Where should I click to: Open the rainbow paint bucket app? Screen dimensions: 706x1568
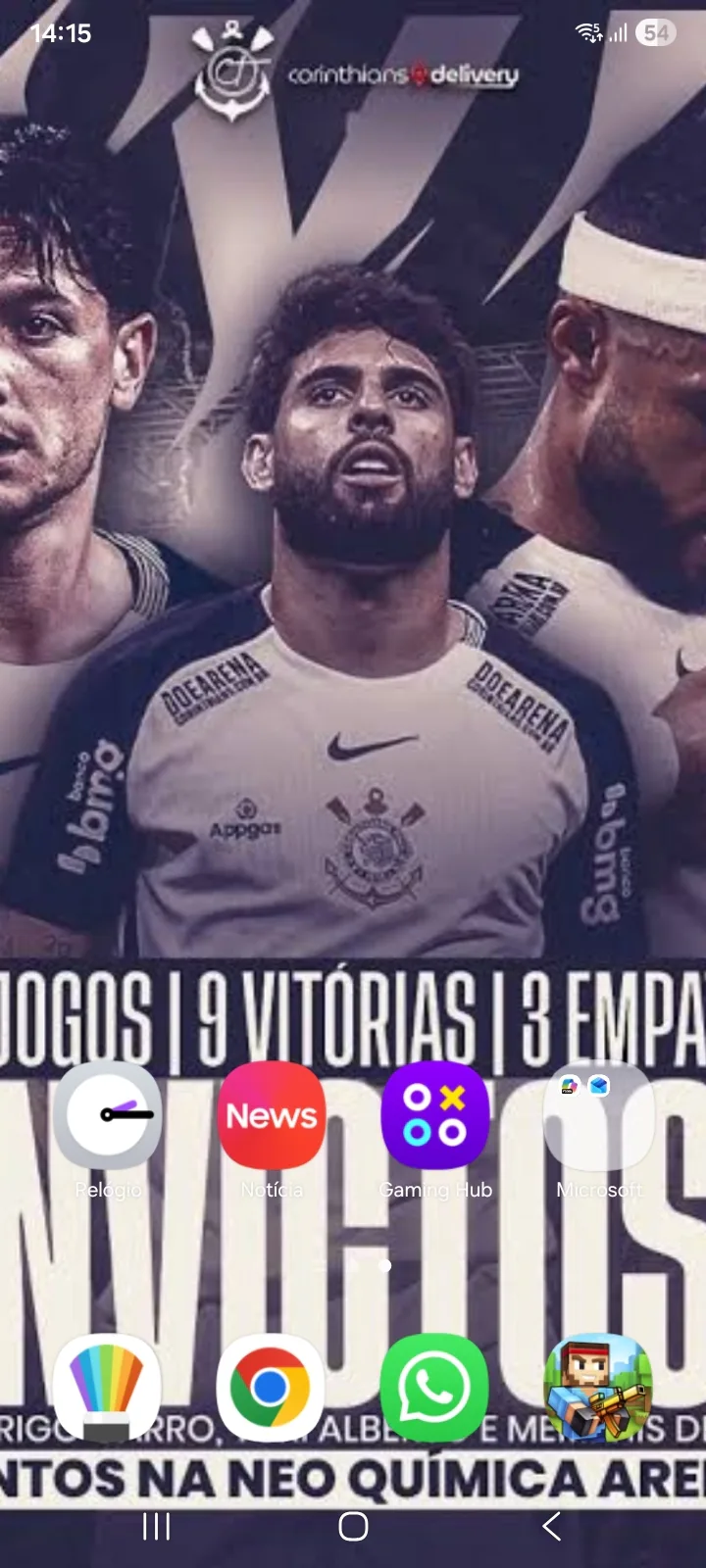(108, 1387)
